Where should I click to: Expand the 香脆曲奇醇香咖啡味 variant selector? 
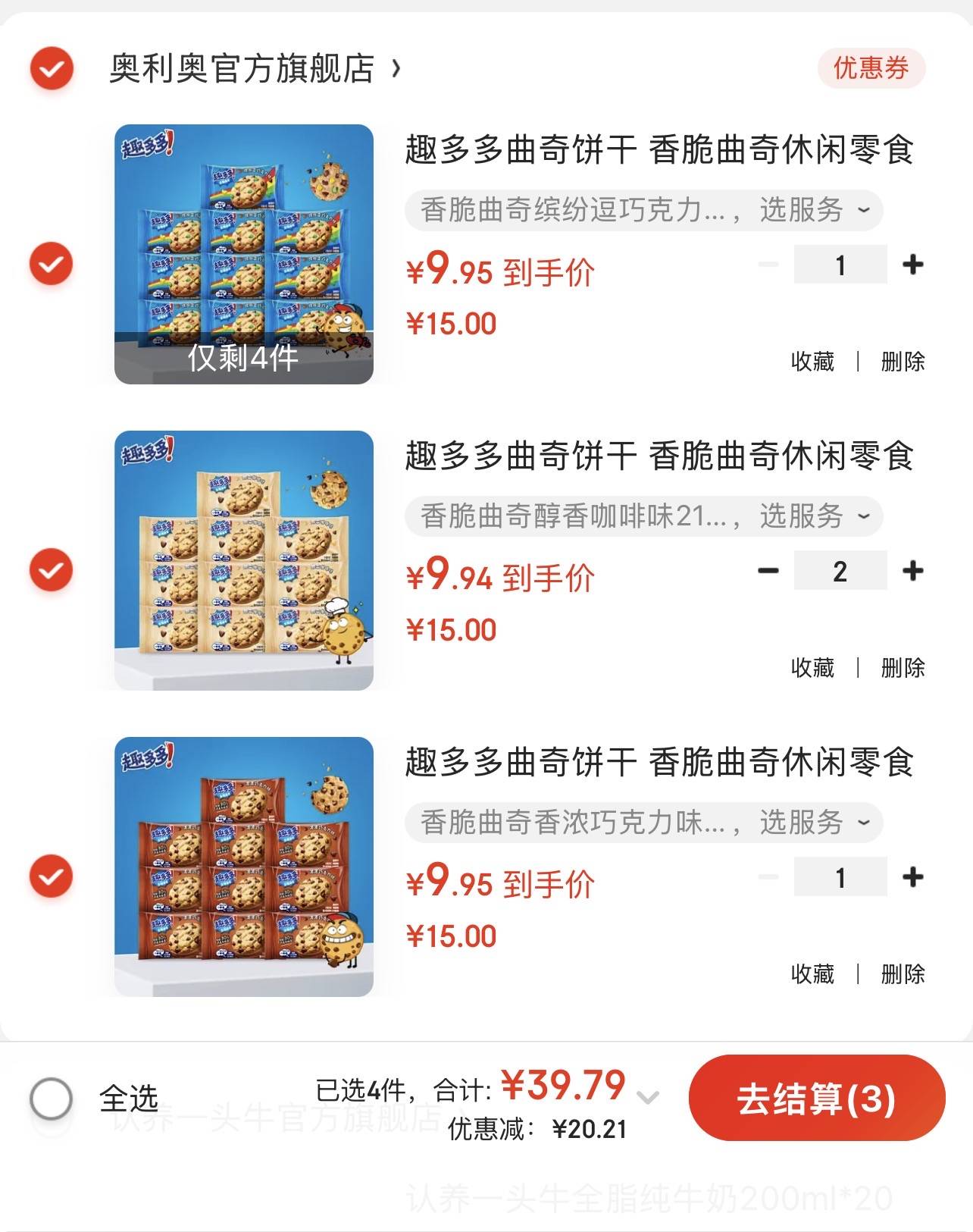(x=643, y=516)
